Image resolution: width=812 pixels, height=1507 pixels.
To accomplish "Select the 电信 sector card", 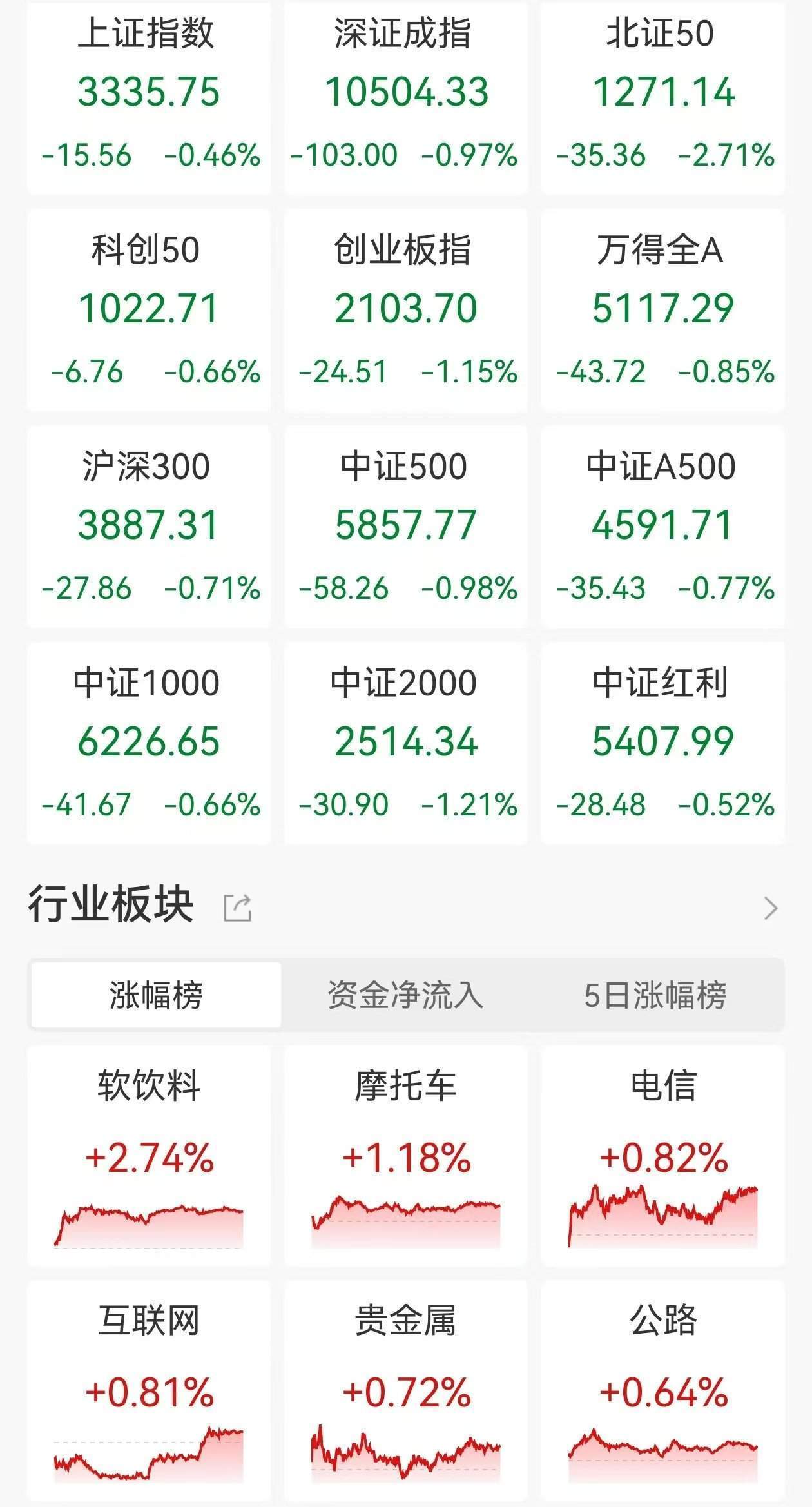I will (661, 1160).
